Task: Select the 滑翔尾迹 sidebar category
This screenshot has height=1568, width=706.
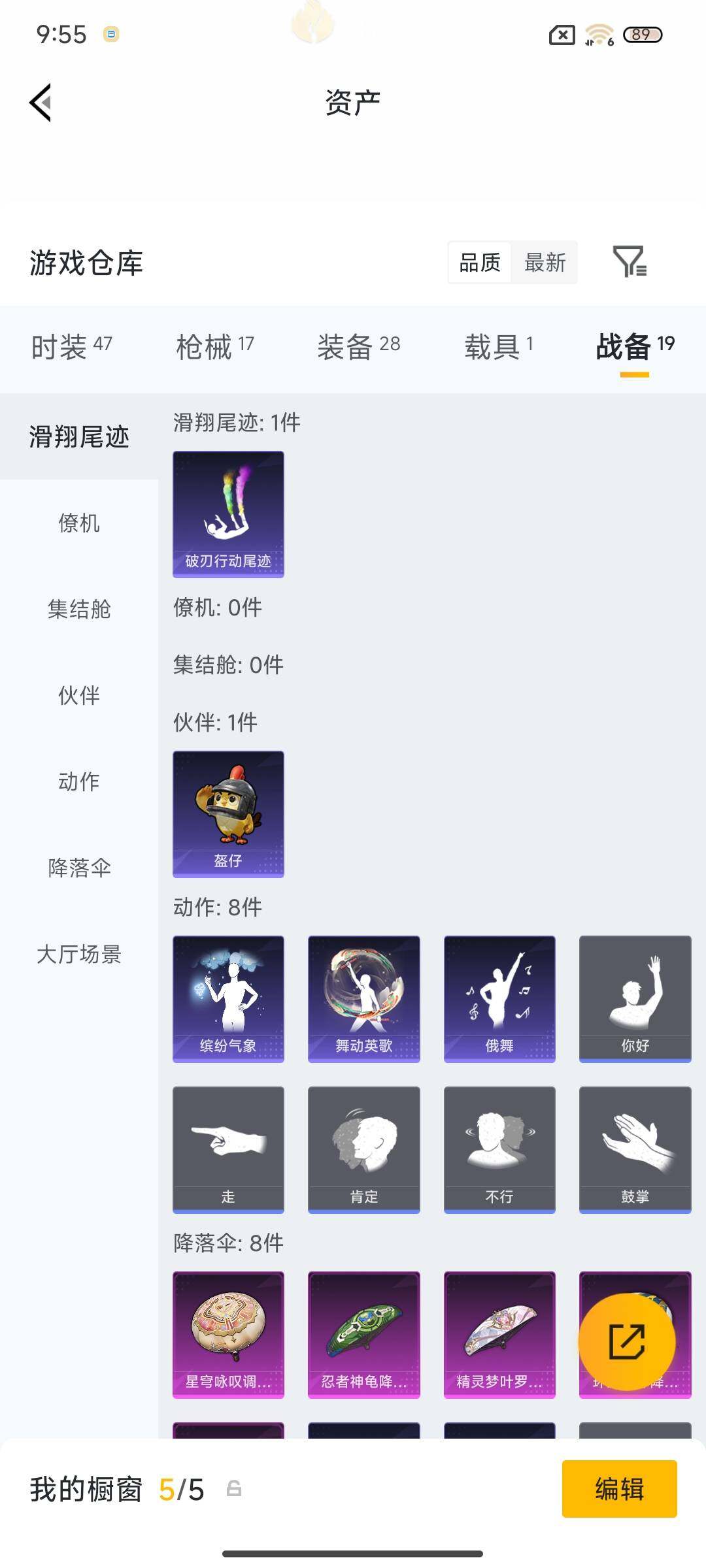Action: tap(80, 438)
